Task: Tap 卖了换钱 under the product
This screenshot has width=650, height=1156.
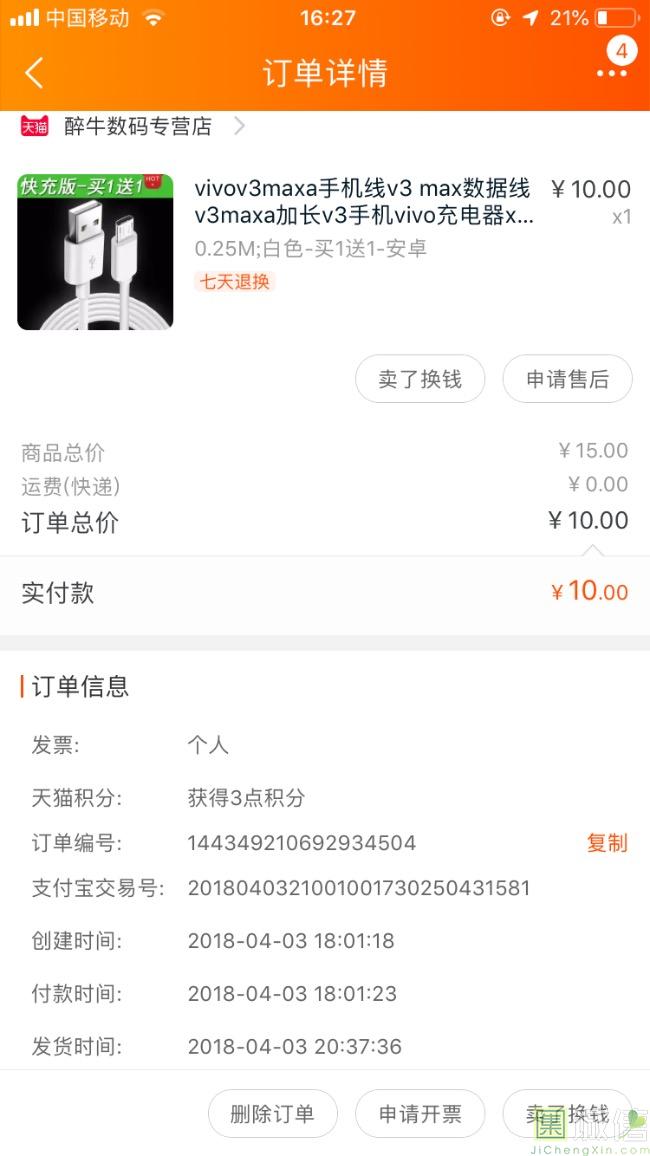Action: click(420, 379)
